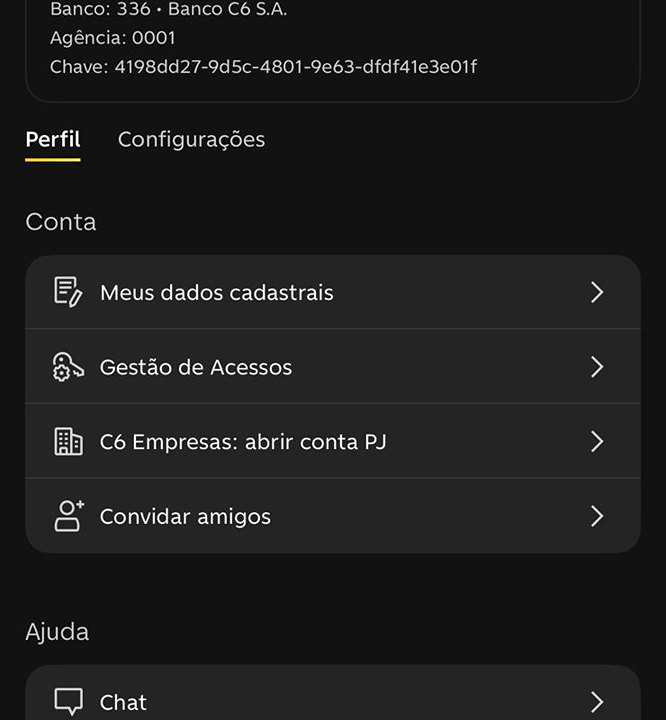
Task: Go to Gestão de Acessos
Action: click(332, 367)
